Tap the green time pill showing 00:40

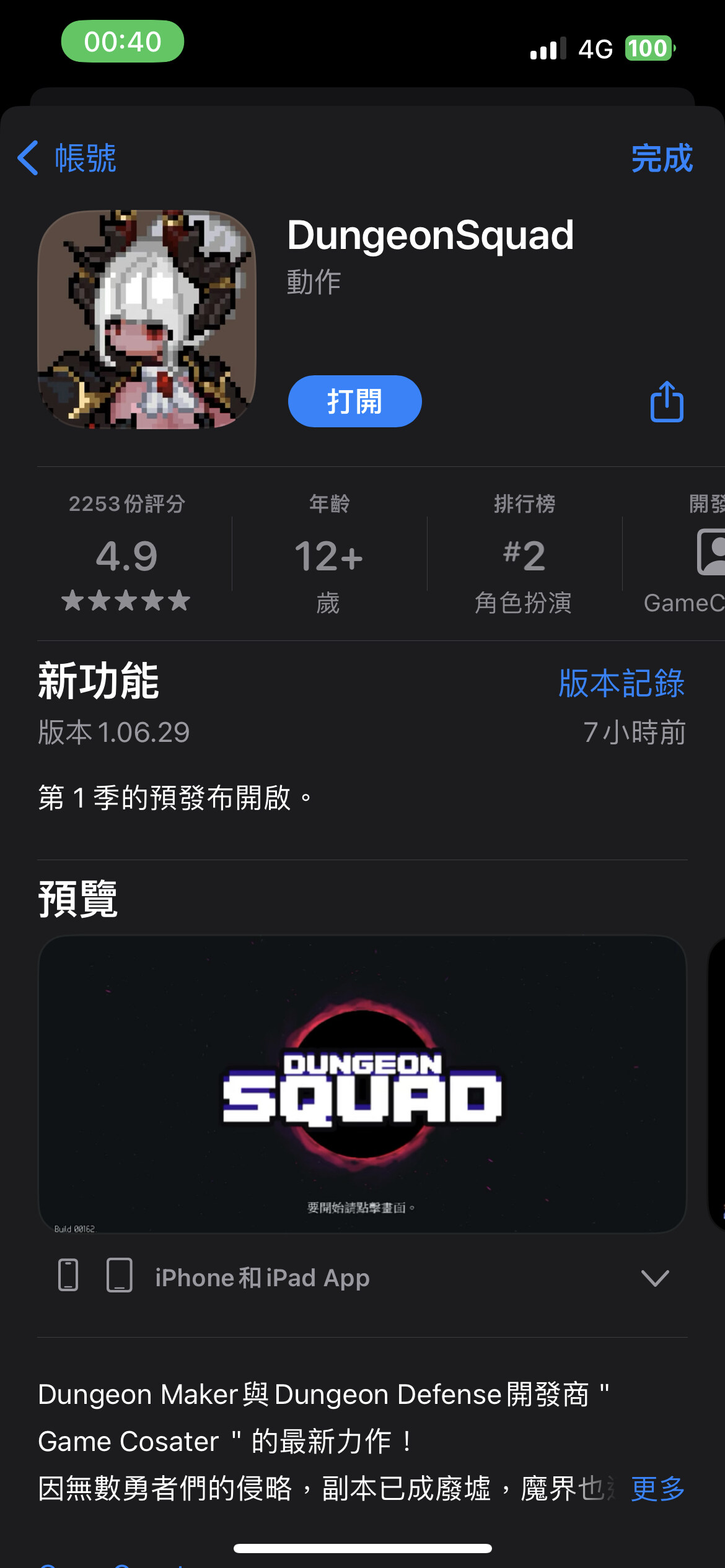121,42
